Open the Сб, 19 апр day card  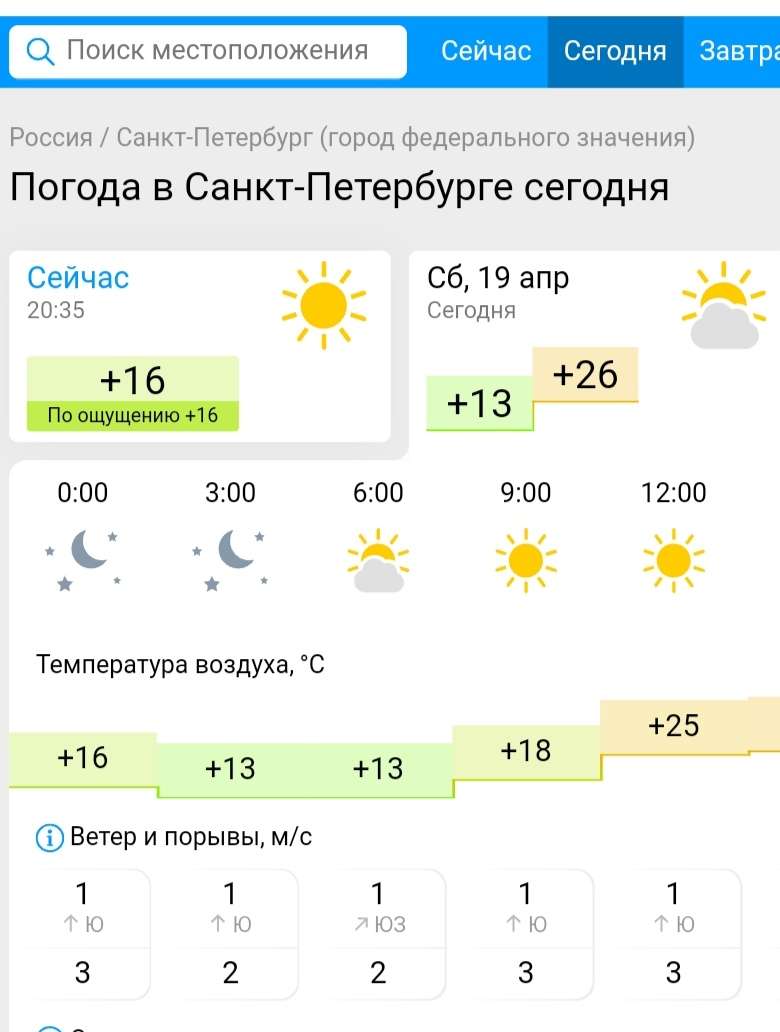click(594, 345)
